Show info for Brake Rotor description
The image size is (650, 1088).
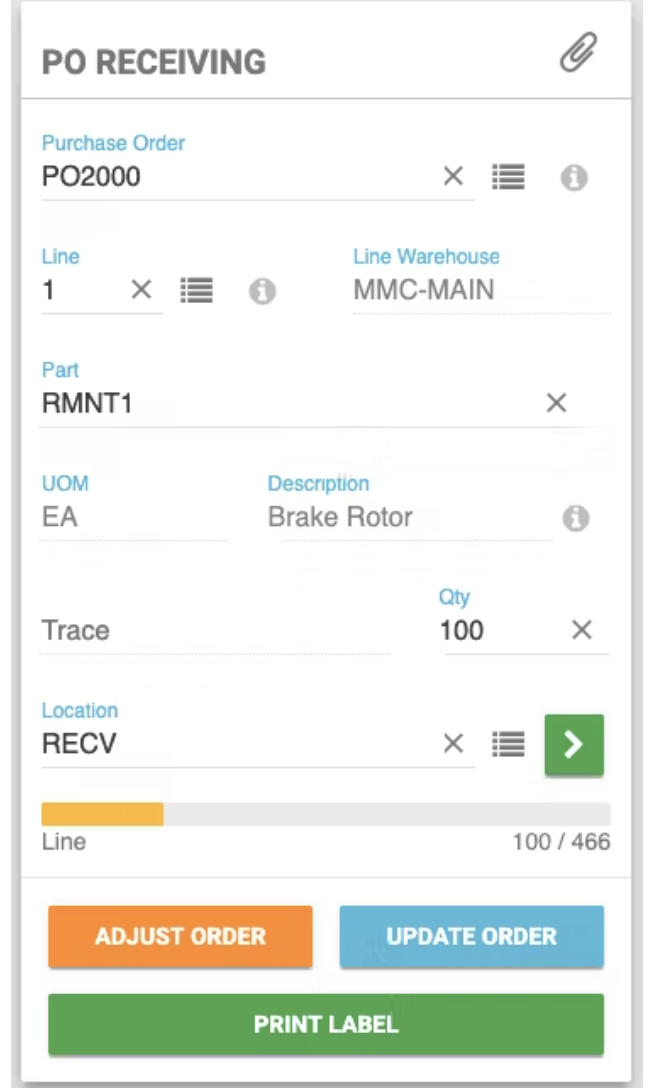point(575,518)
